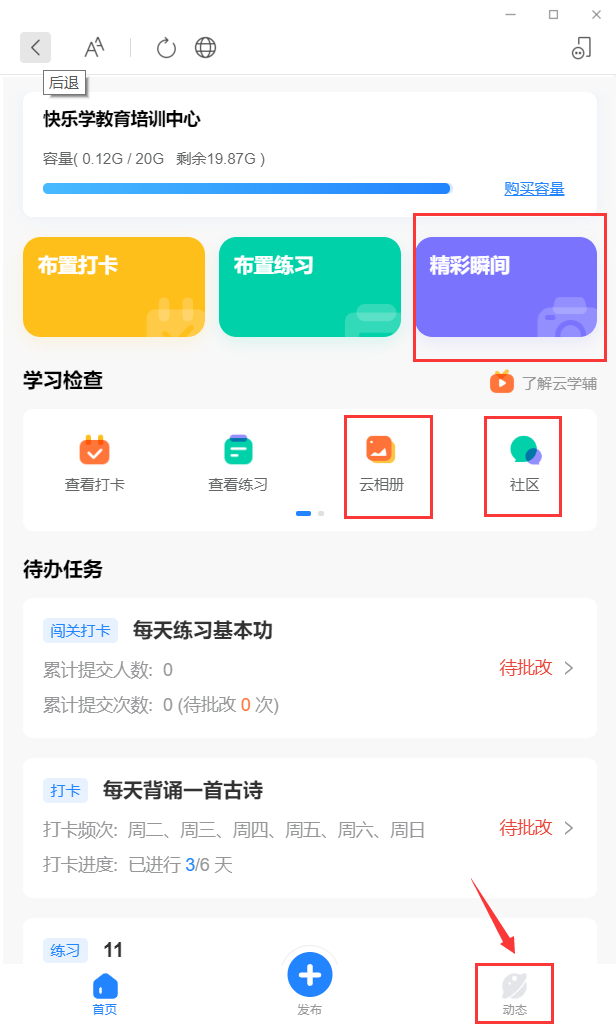Screen dimensions: 616x1024
Task: Tap 了解云学辅 video link
Action: pos(543,382)
